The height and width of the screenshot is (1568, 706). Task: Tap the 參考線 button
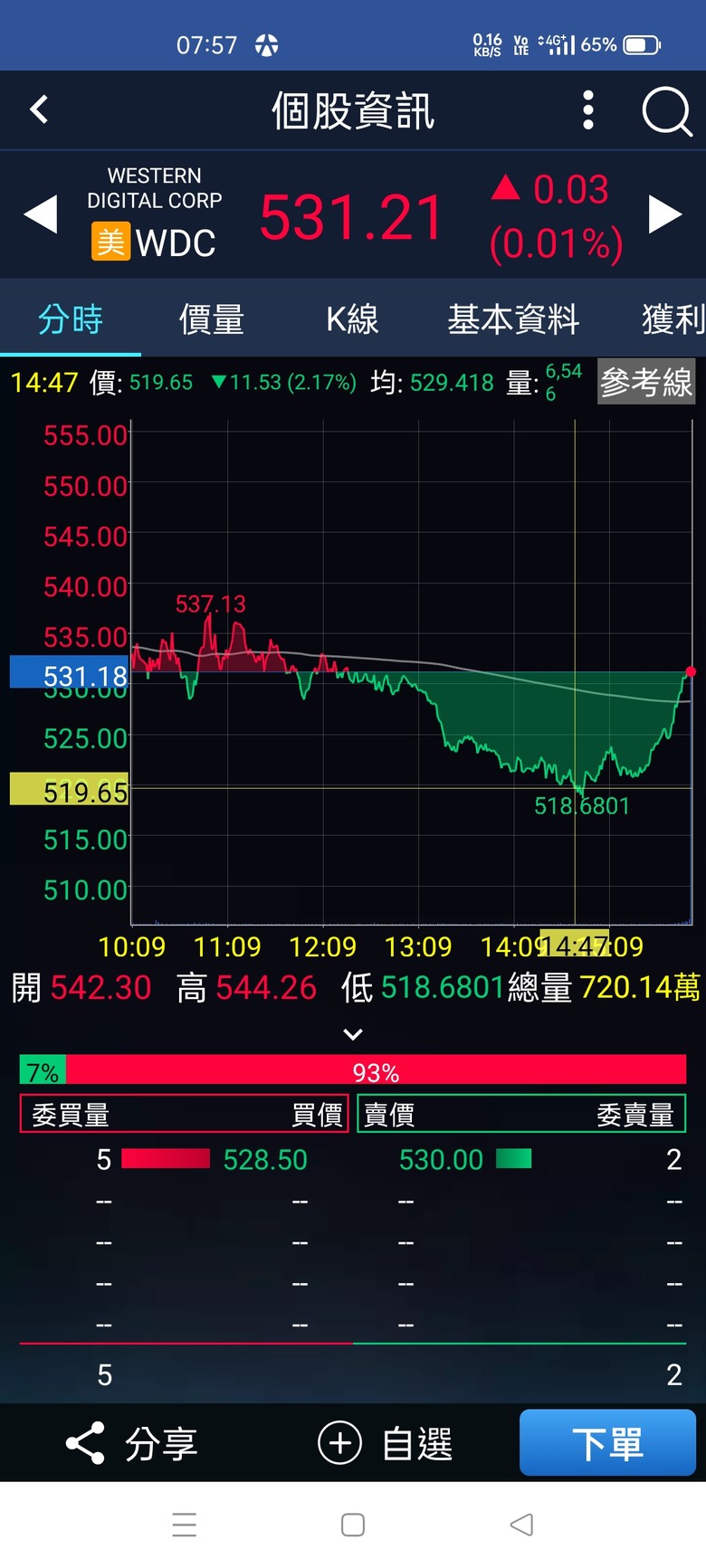[x=646, y=382]
